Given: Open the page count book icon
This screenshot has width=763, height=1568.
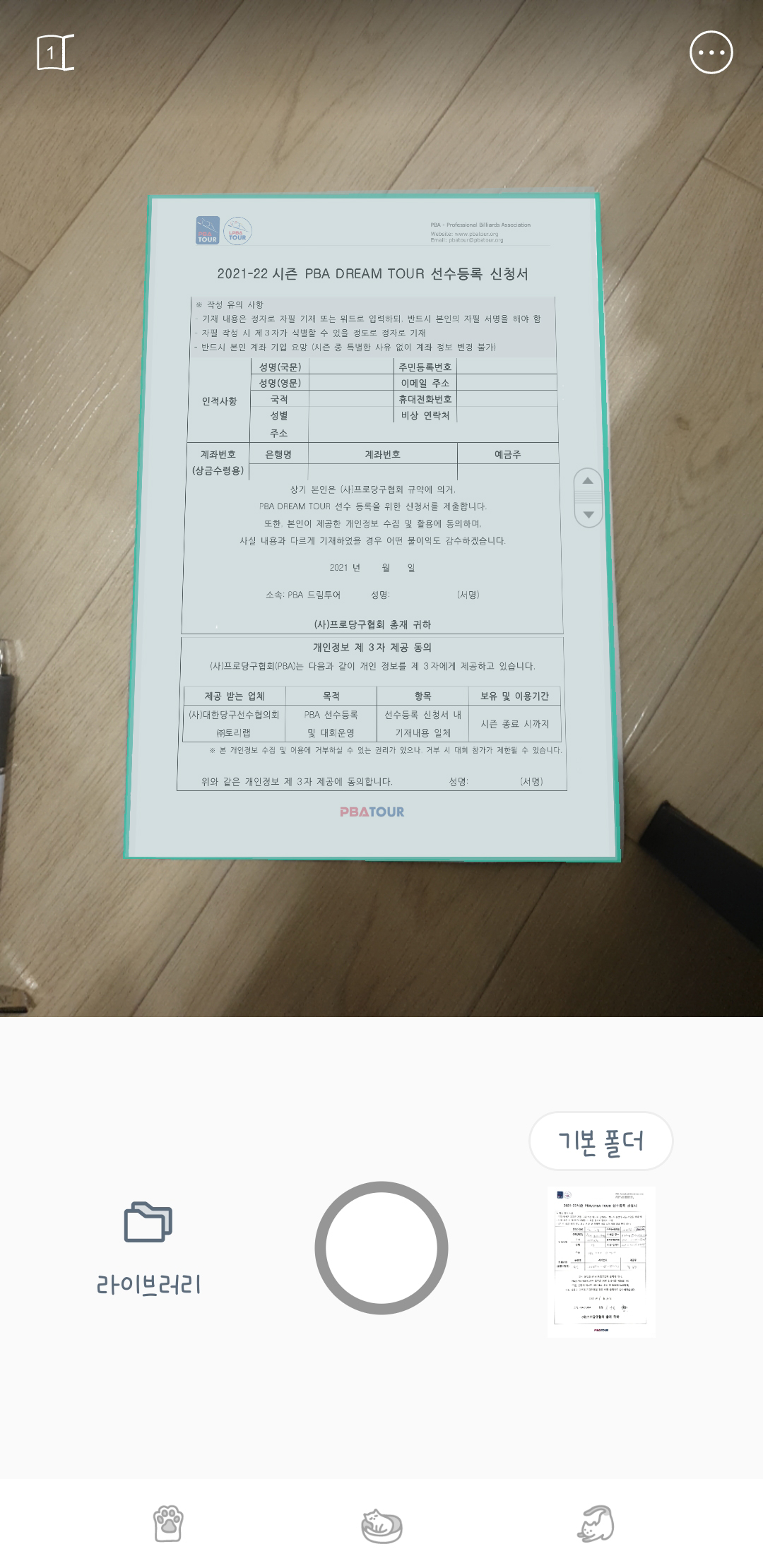Looking at the screenshot, I should point(55,52).
